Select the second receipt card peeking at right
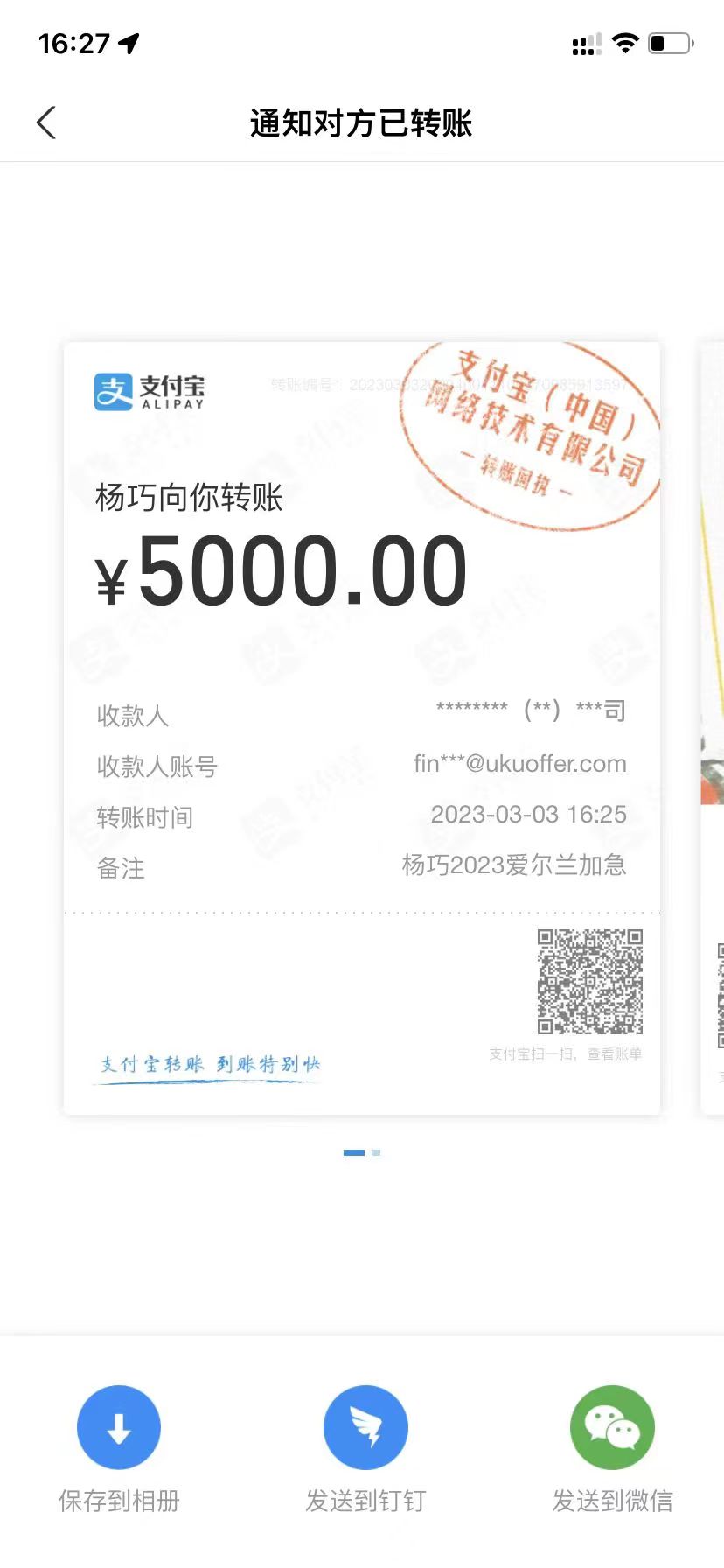The width and height of the screenshot is (724, 1568). [x=713, y=726]
